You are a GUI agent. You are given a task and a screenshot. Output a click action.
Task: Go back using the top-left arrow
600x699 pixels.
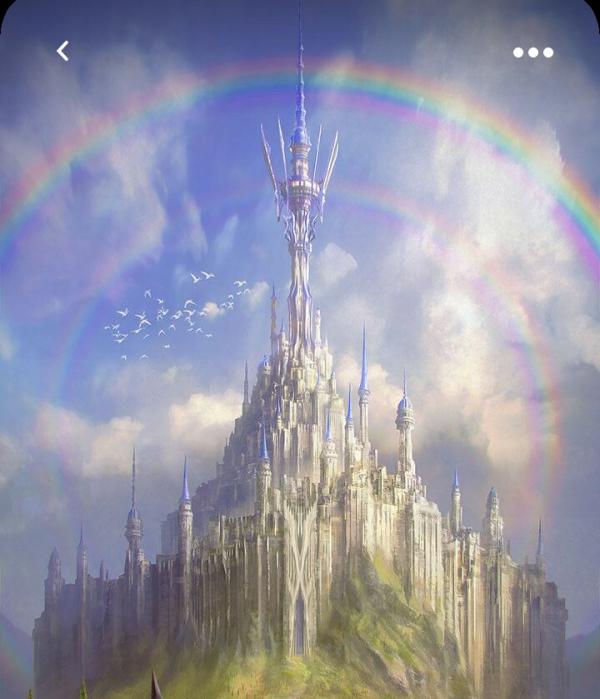(x=63, y=51)
